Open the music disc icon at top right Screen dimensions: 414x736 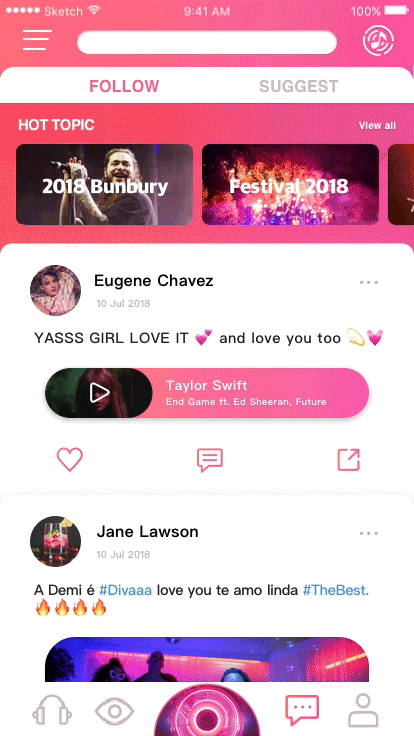point(378,41)
